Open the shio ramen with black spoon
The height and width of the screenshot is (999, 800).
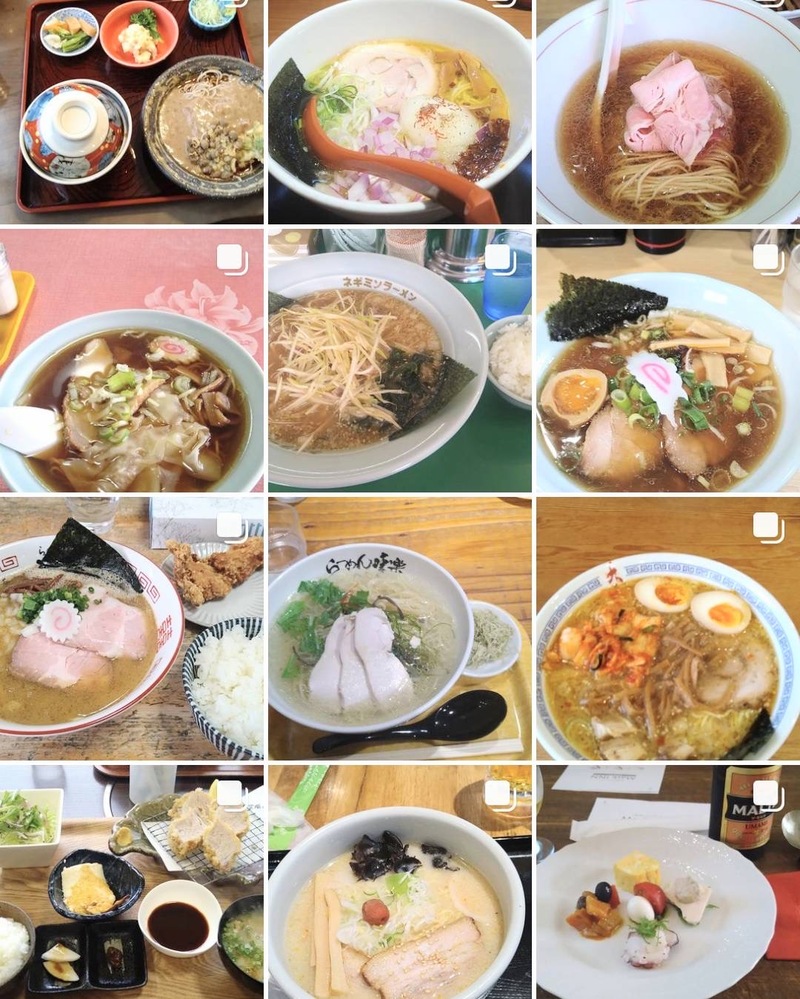click(399, 628)
